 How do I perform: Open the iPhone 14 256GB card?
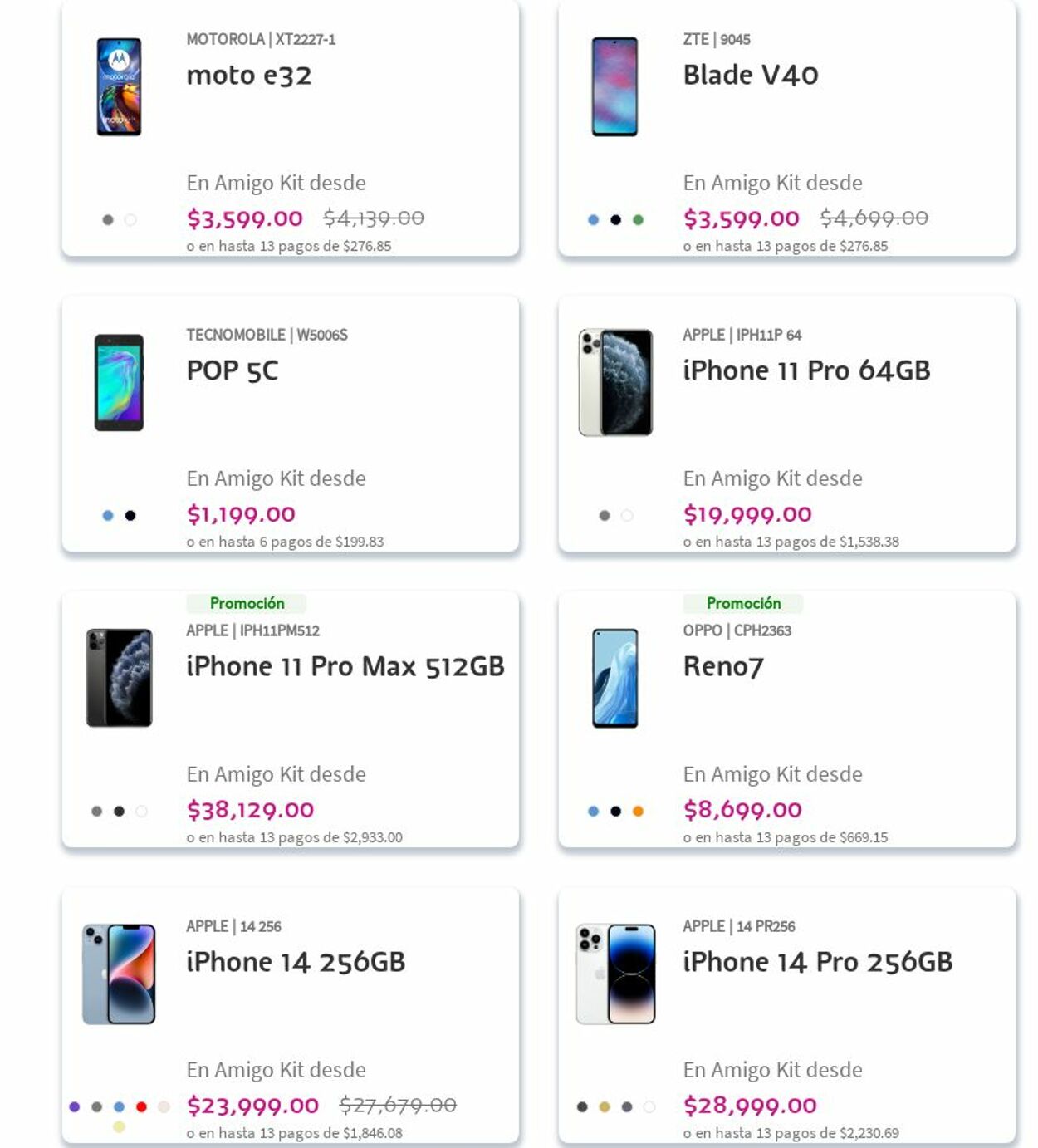(295, 963)
